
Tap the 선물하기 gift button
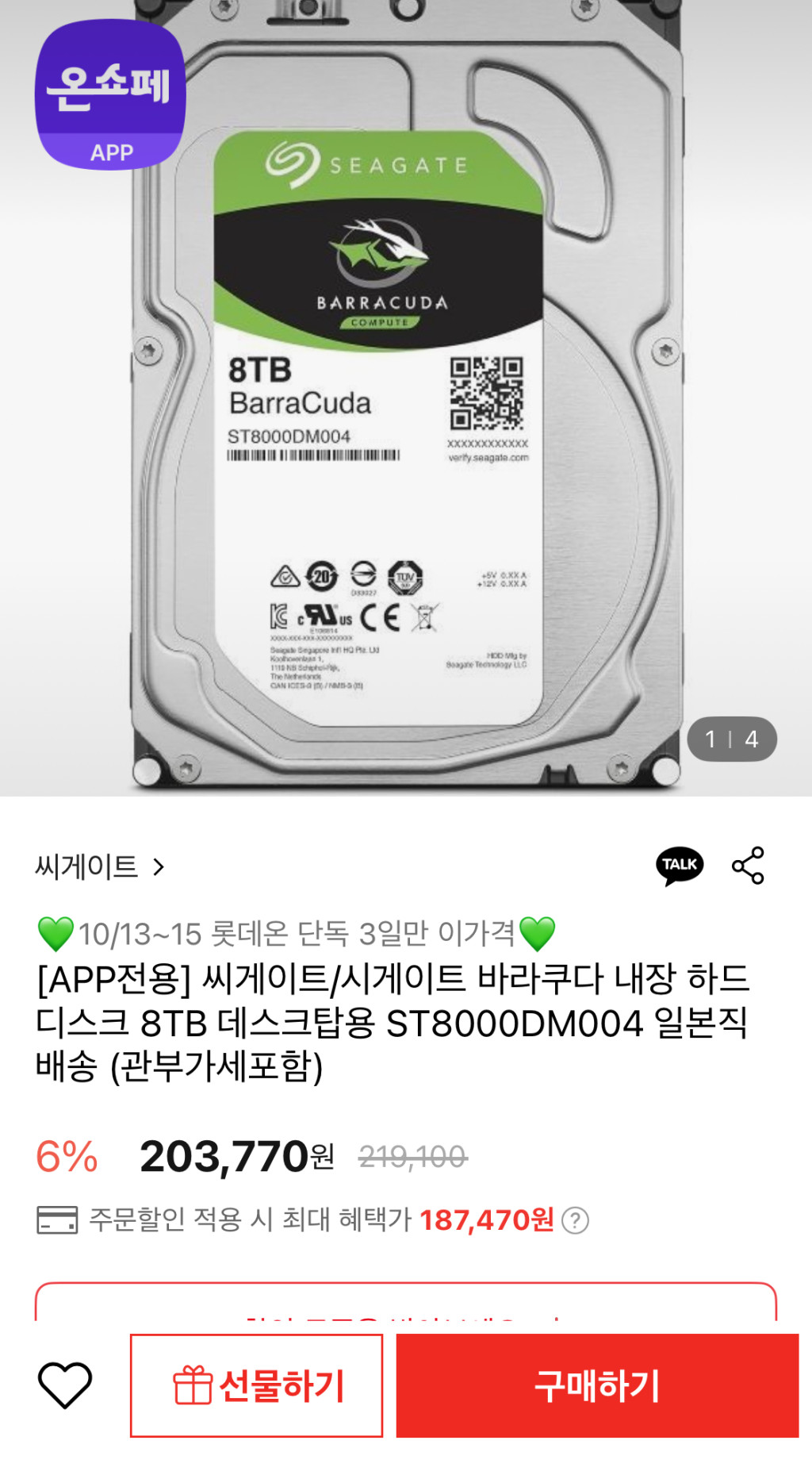point(256,1385)
